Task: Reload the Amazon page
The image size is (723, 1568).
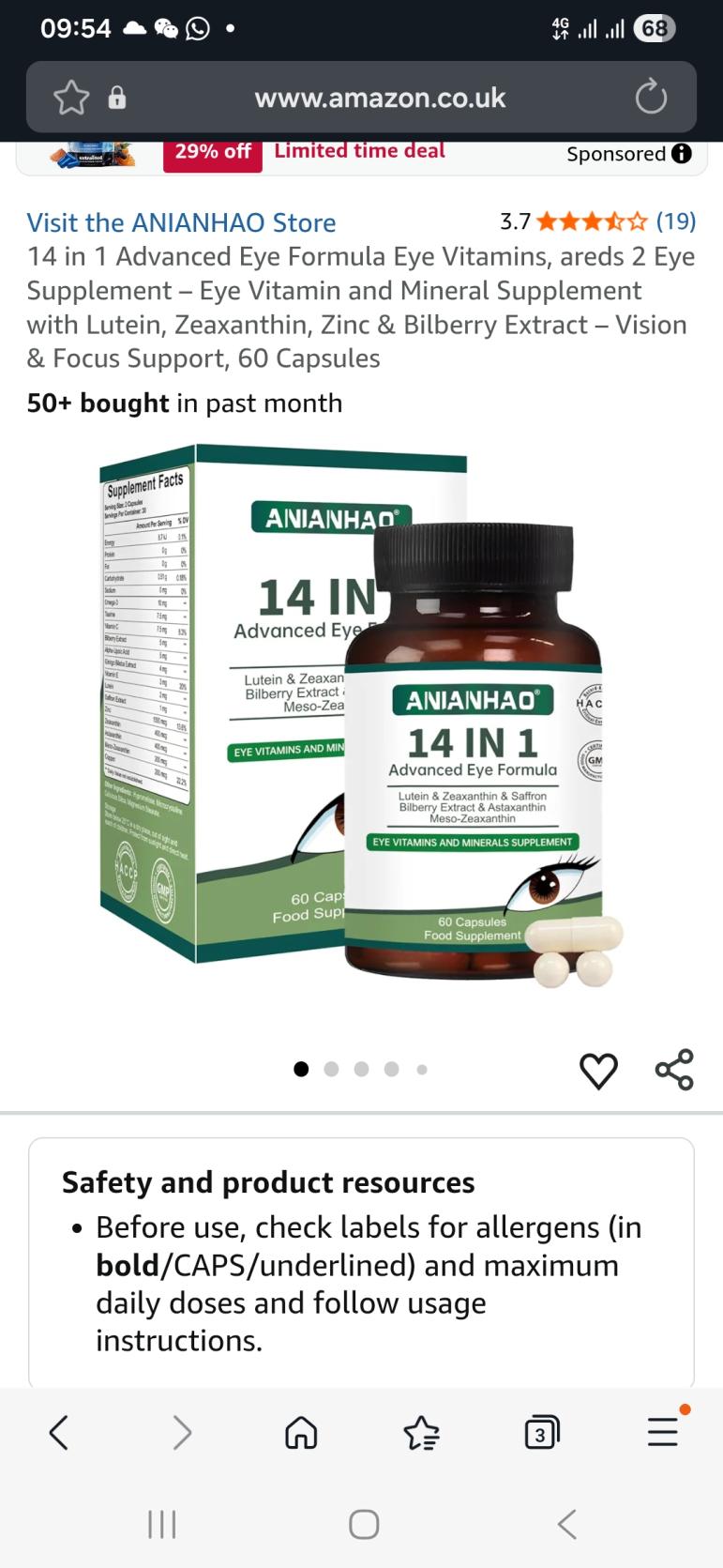Action: (x=650, y=98)
